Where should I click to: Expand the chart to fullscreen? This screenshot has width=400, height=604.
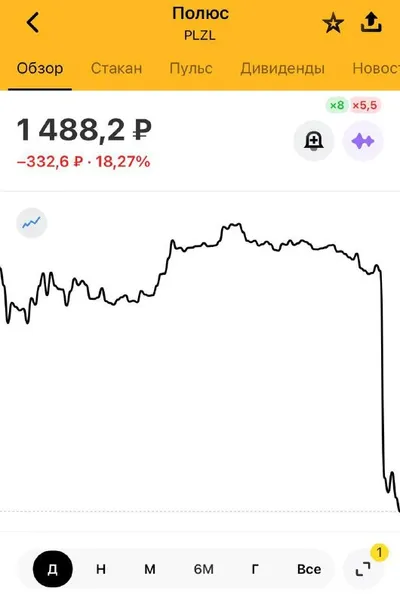point(363,569)
